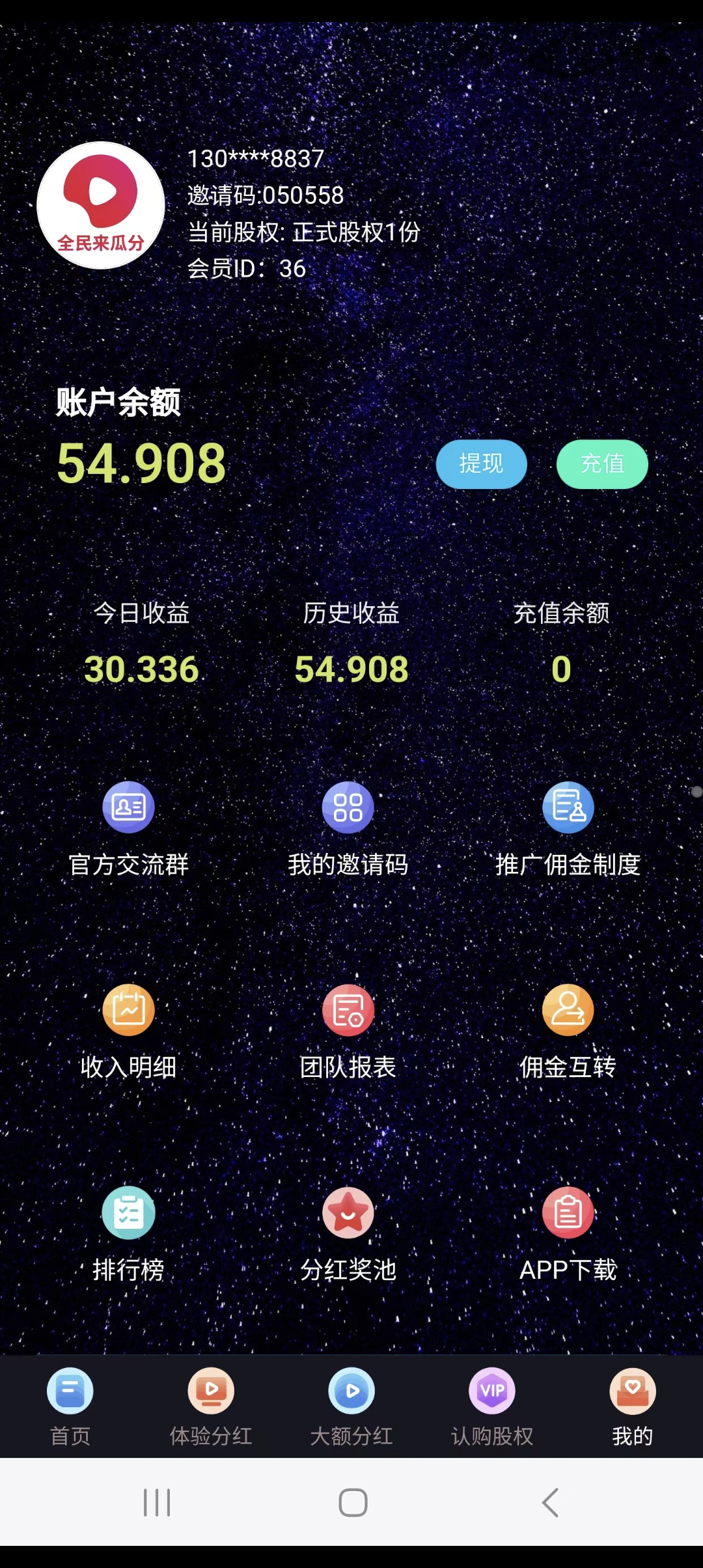Go to the 大额分红 tab

click(x=351, y=1407)
